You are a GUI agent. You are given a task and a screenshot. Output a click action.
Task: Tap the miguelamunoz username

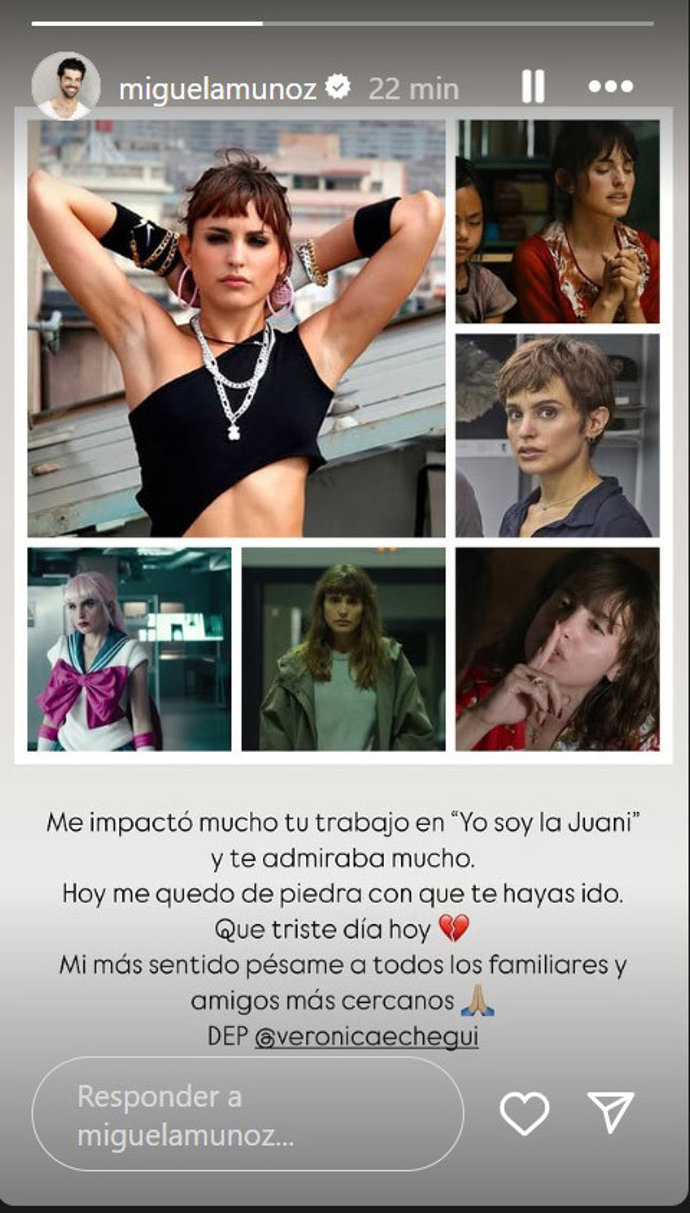(217, 88)
